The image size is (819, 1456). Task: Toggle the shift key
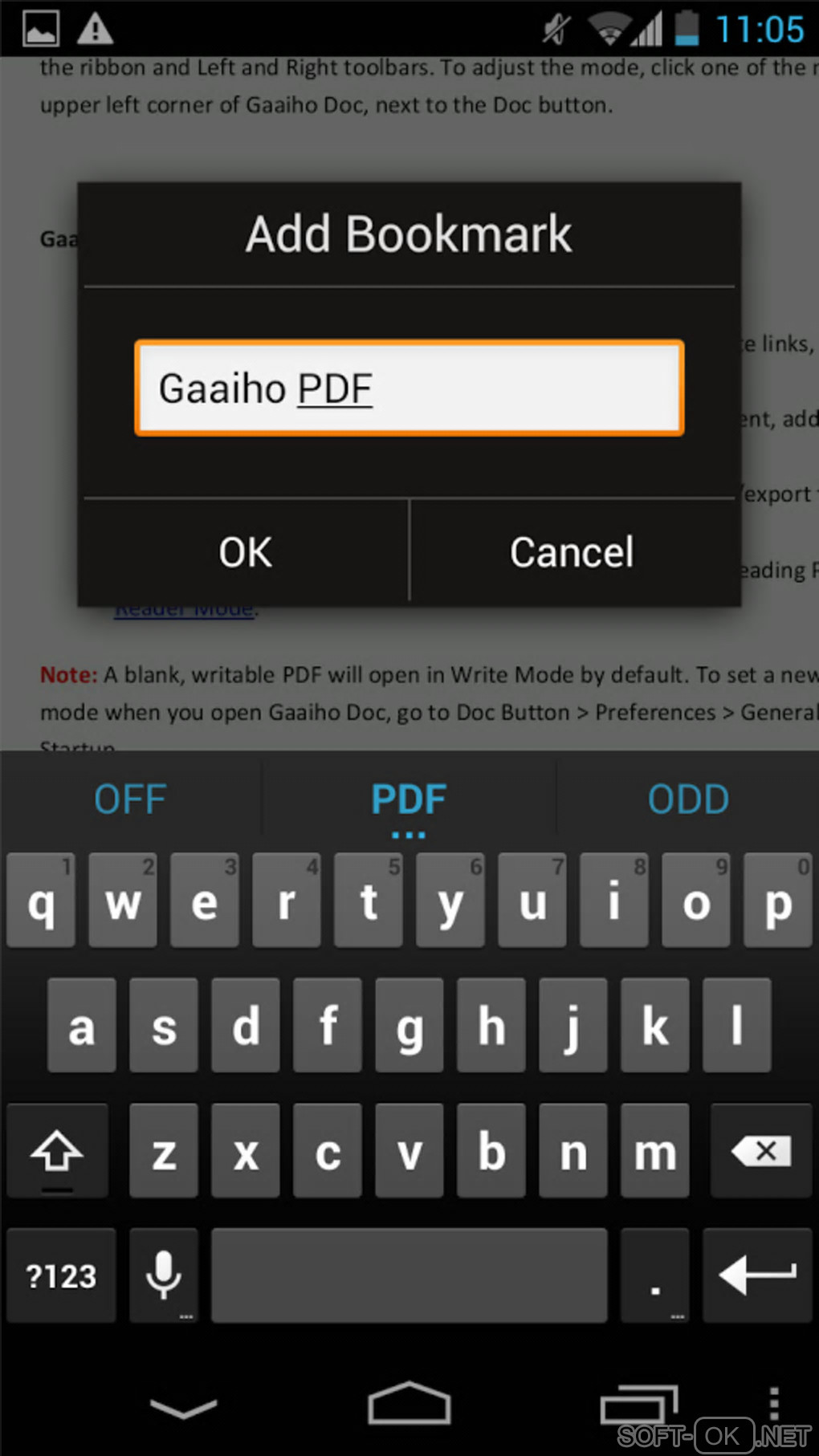[x=57, y=1151]
